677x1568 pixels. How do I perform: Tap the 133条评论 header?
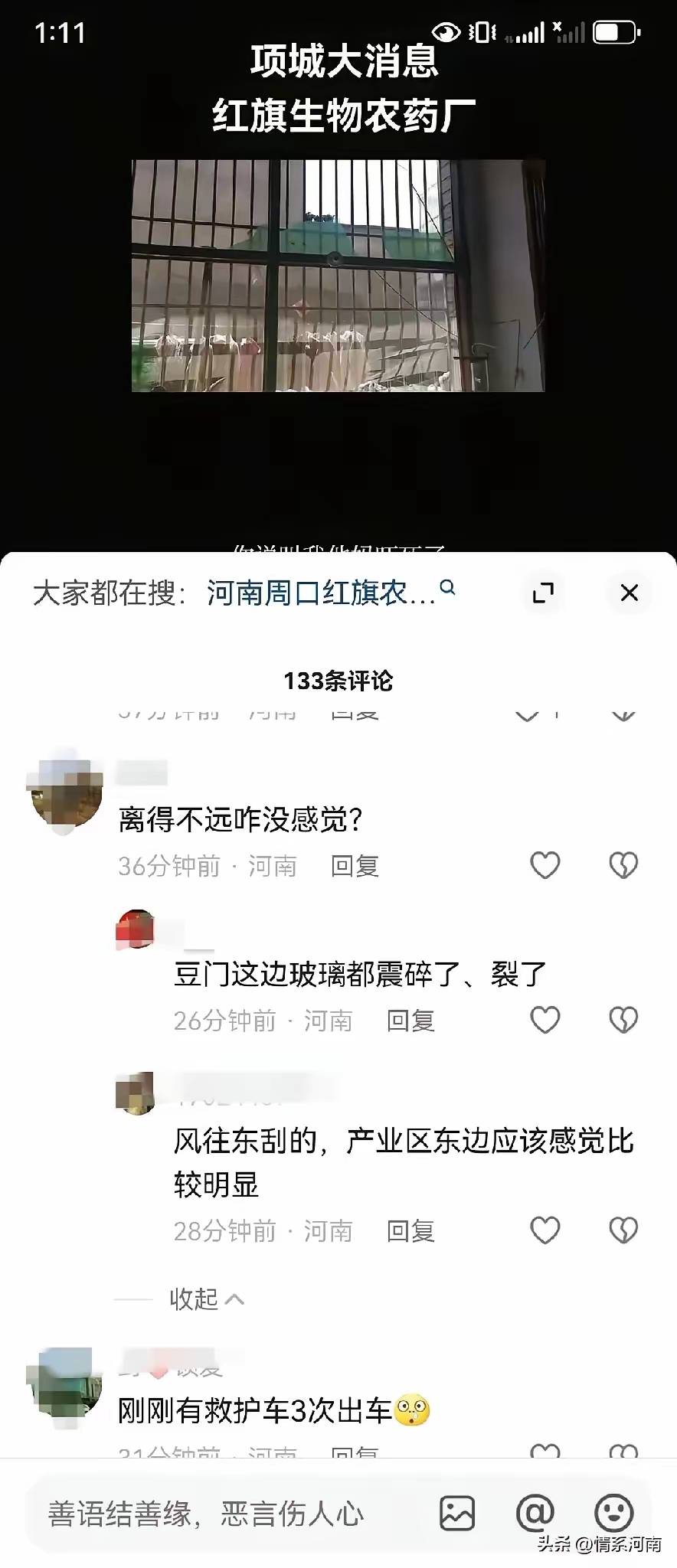pos(338,680)
